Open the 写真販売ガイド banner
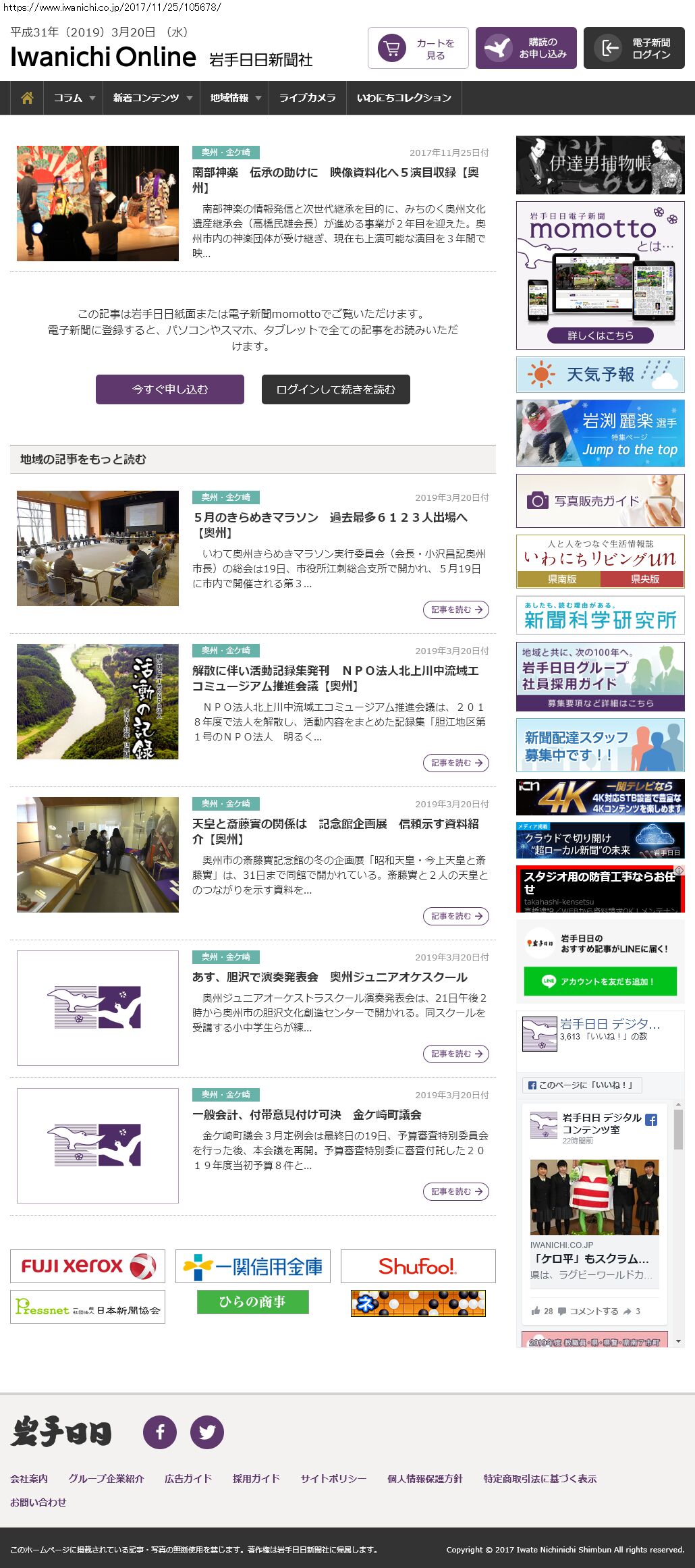Screen dimensions: 695x1568 pyautogui.click(x=600, y=501)
